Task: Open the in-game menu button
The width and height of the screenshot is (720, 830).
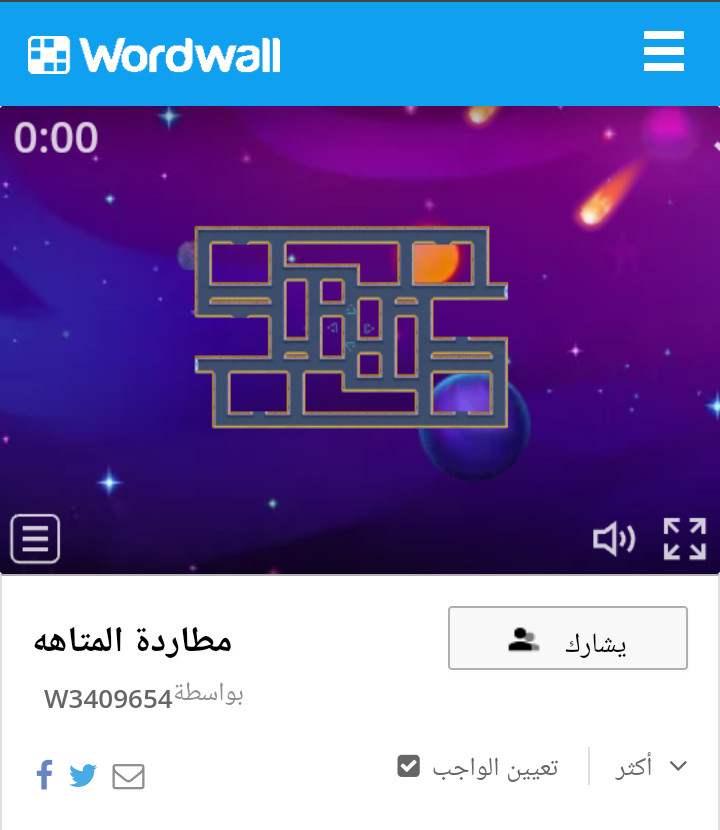Action: (35, 539)
